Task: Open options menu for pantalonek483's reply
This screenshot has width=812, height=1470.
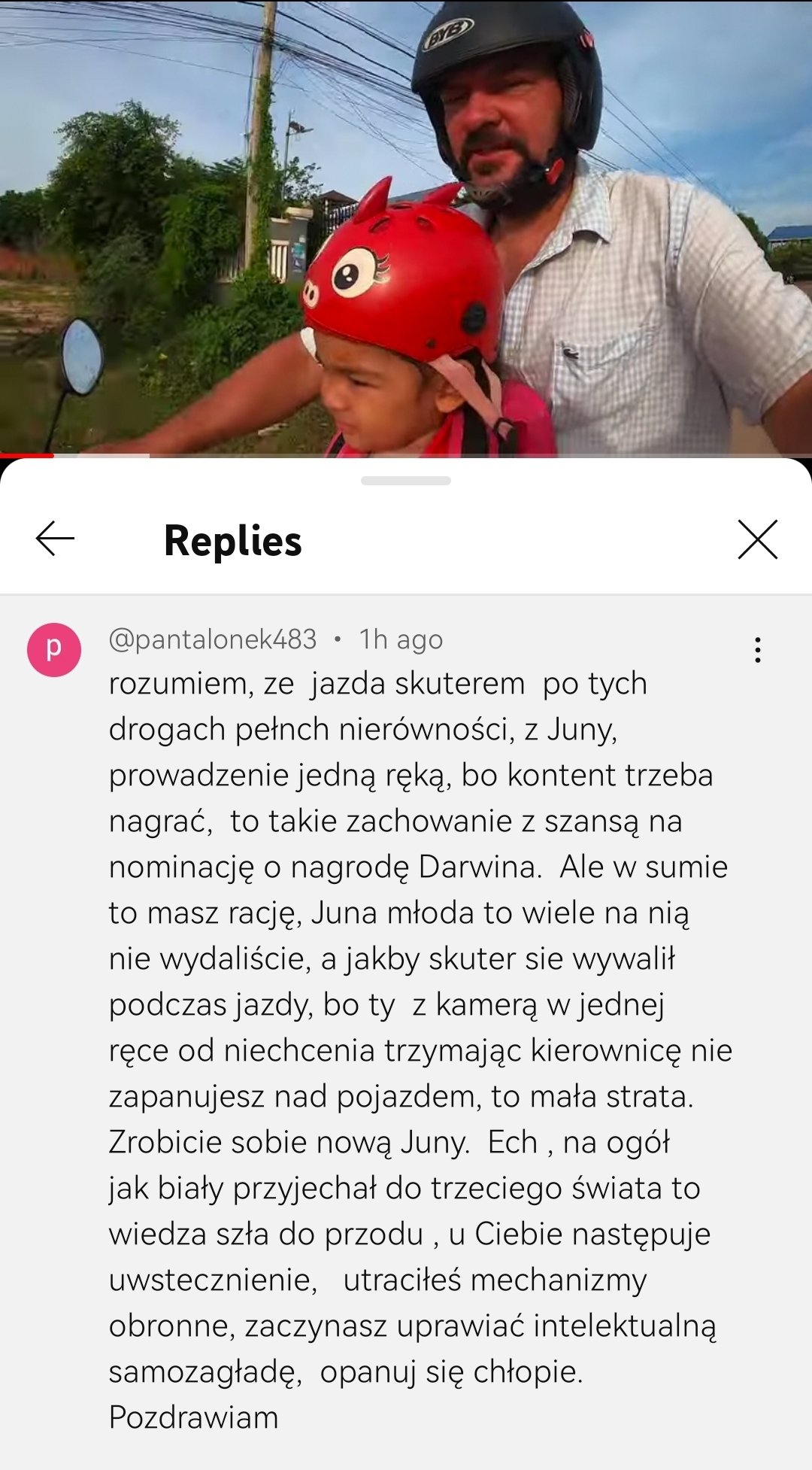Action: point(757,650)
